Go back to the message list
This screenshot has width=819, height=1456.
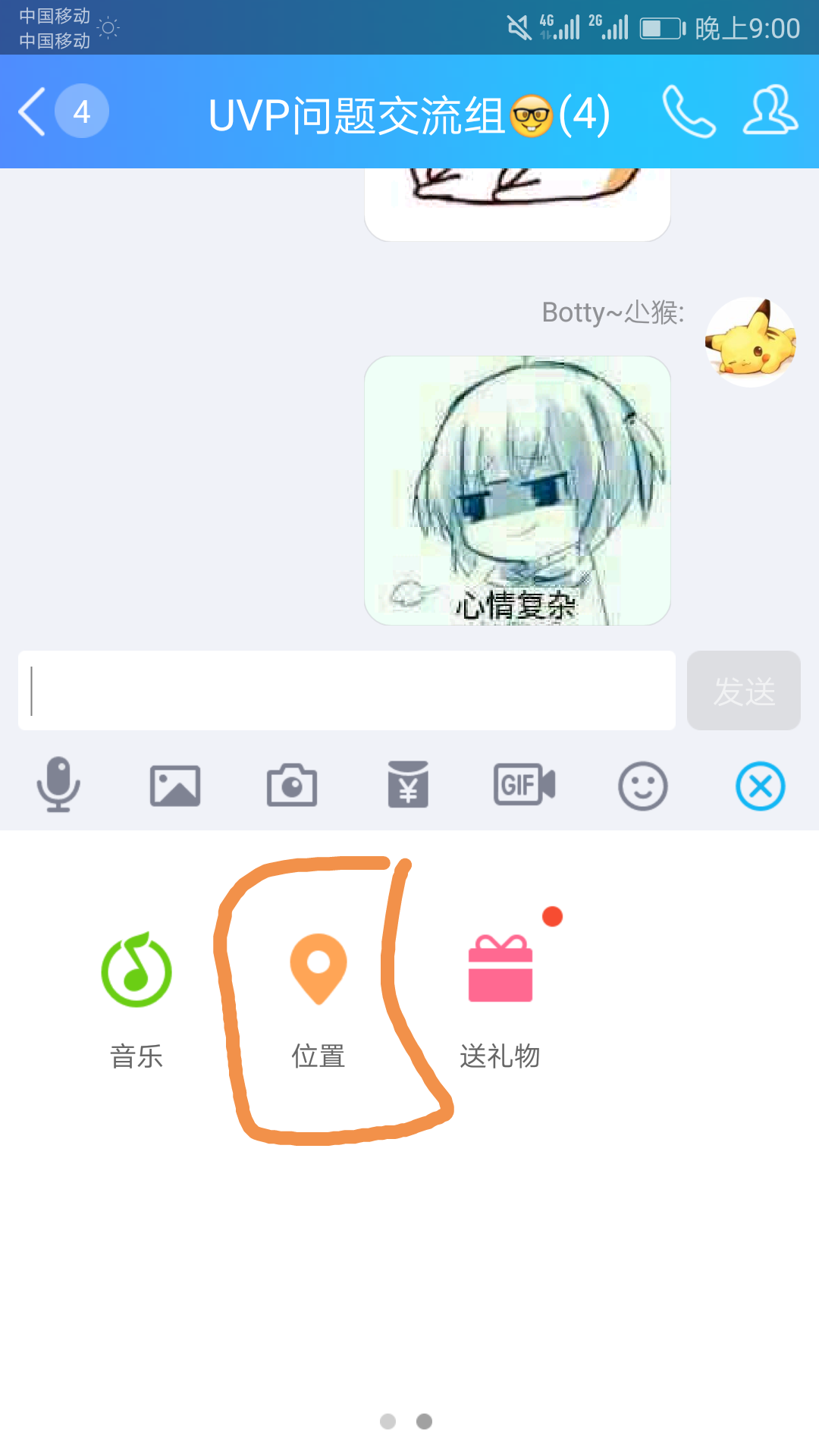tap(32, 112)
